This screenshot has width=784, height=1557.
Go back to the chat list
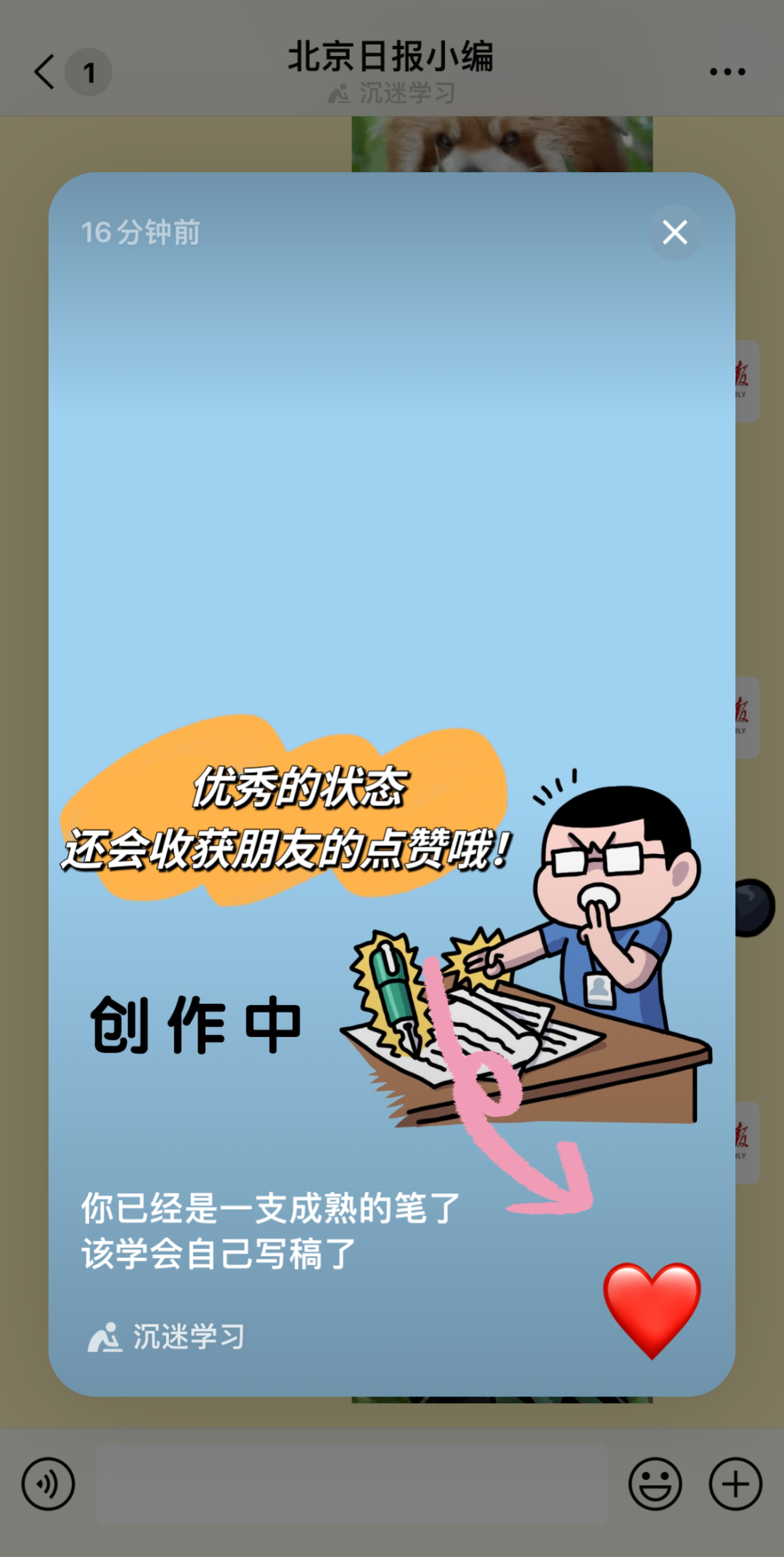point(45,72)
